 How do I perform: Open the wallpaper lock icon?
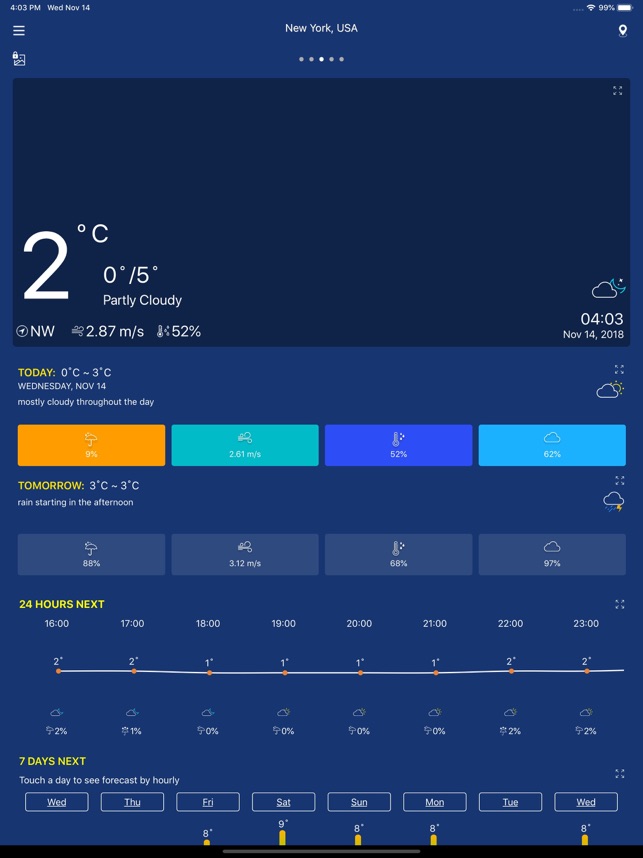coord(19,59)
